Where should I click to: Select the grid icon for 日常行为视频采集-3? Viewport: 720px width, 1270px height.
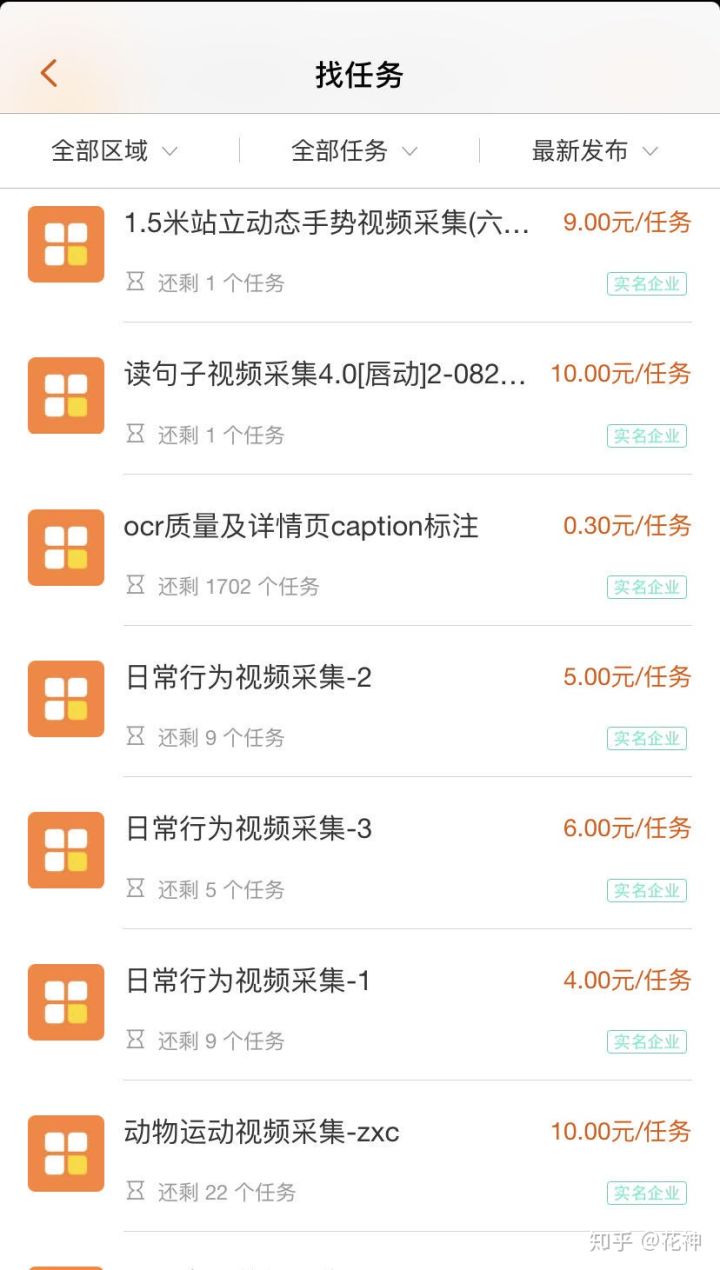65,850
